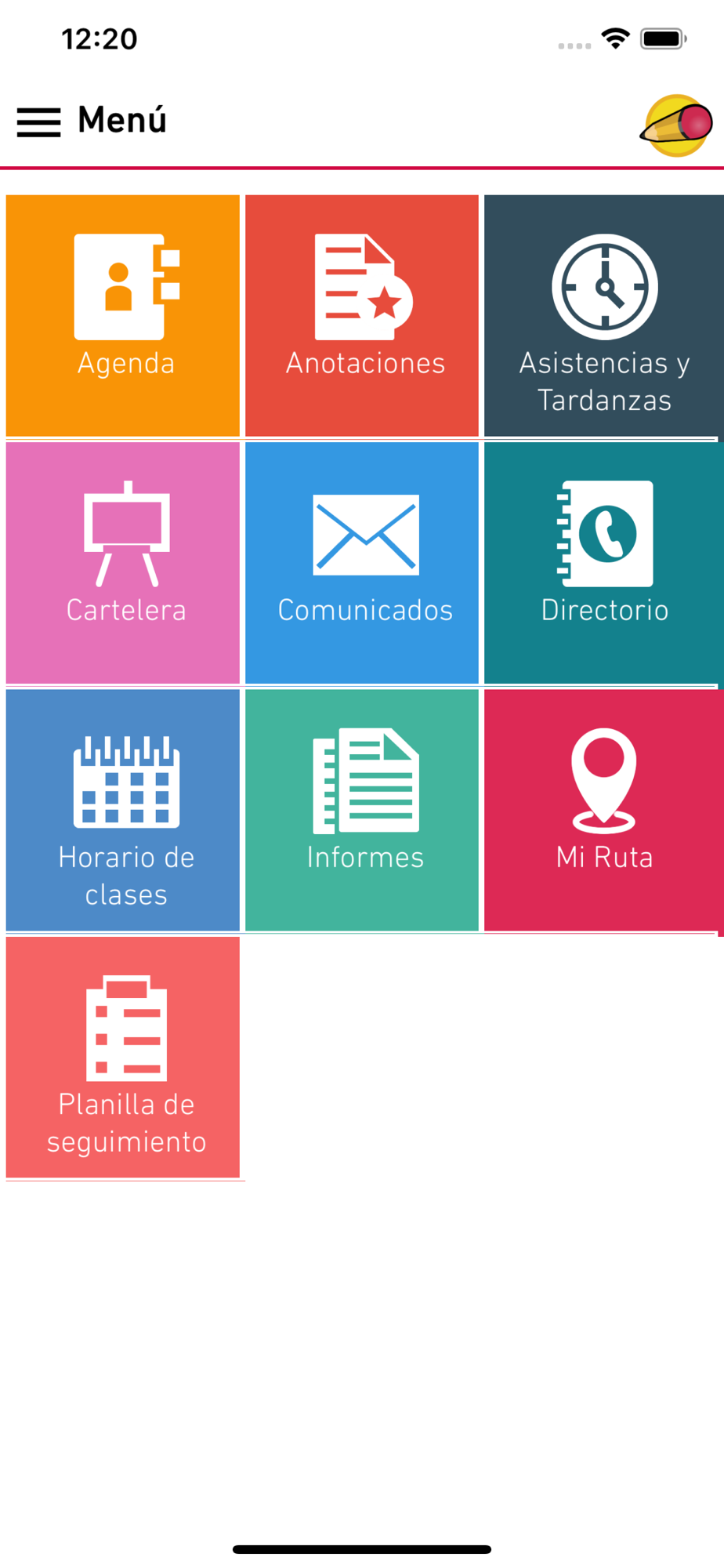Open Planilla de seguimiento

[123, 1057]
